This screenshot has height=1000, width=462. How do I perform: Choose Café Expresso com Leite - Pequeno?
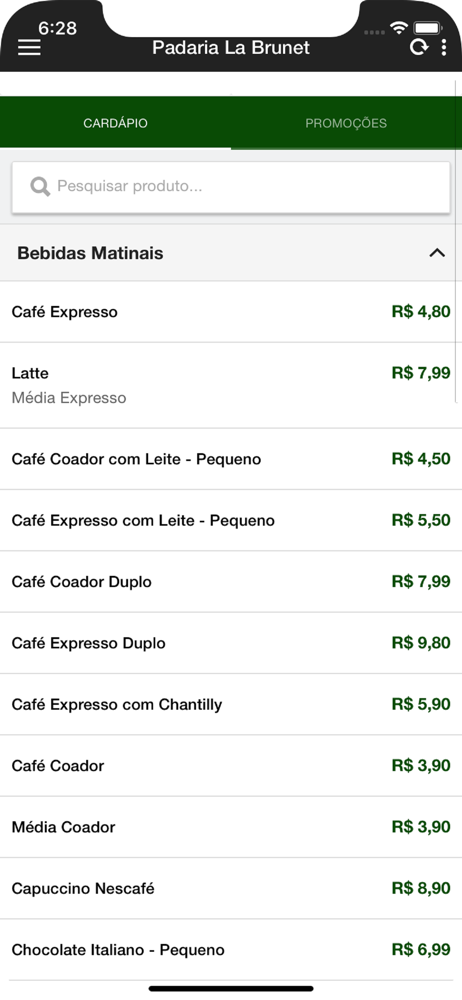(x=231, y=520)
